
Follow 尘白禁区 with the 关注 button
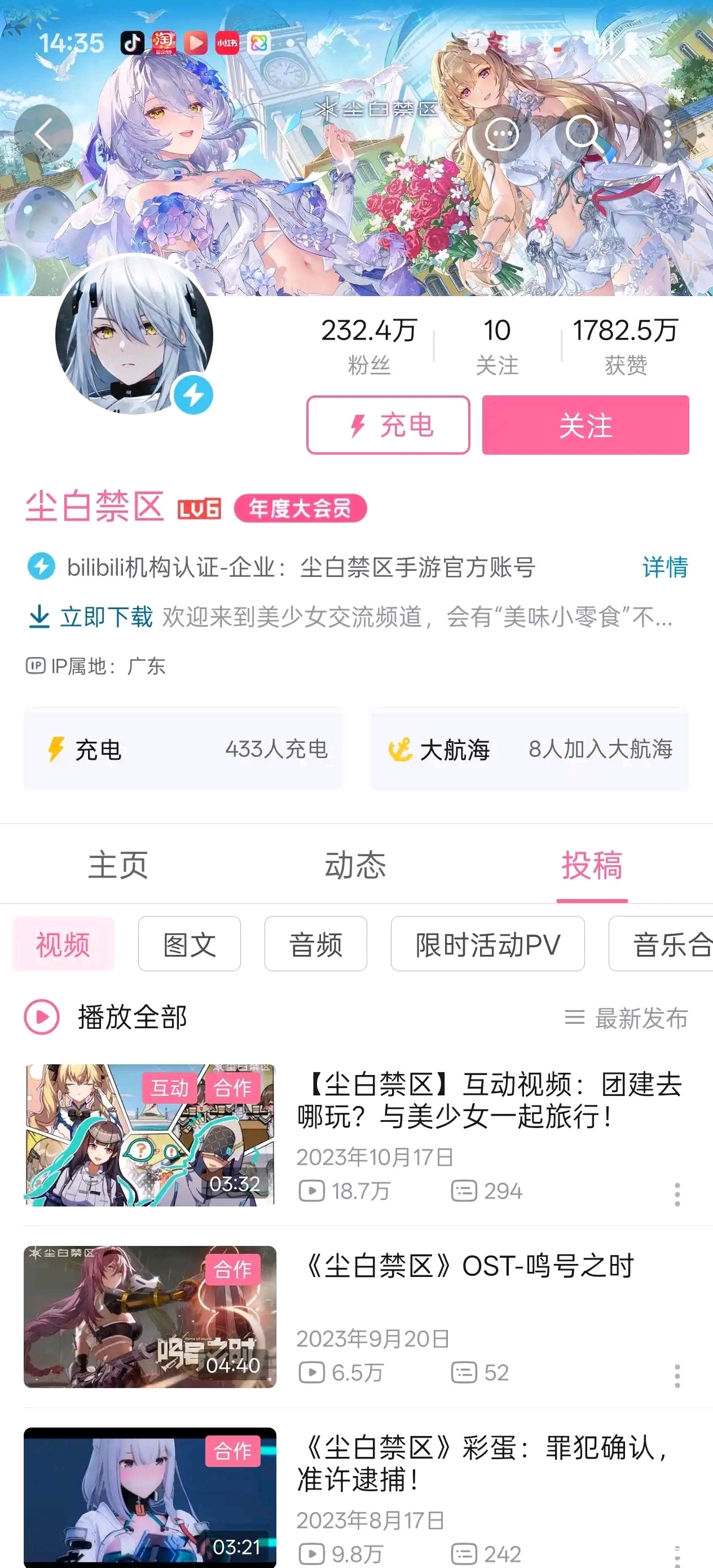tap(585, 425)
